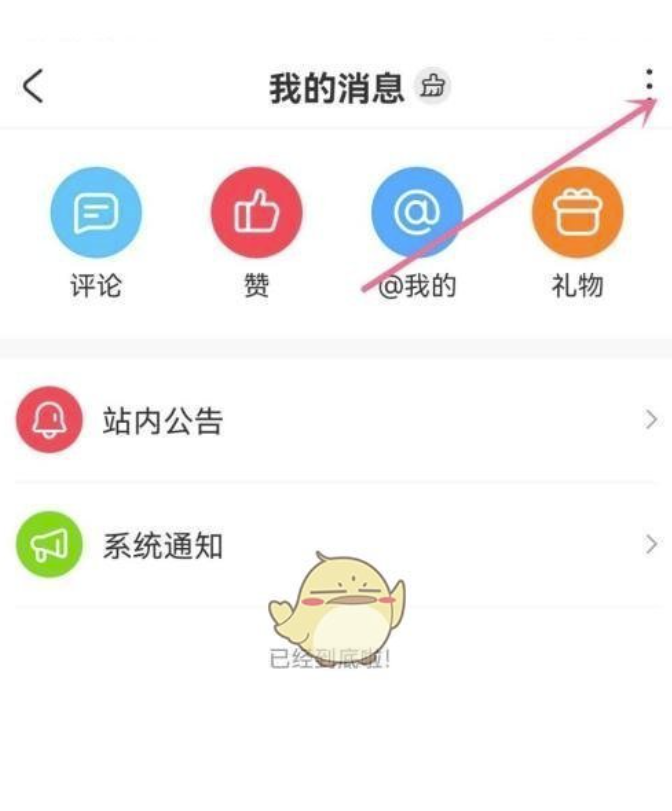Image resolution: width=672 pixels, height=811 pixels.
Task: Open @我的 mentions
Action: (417, 213)
